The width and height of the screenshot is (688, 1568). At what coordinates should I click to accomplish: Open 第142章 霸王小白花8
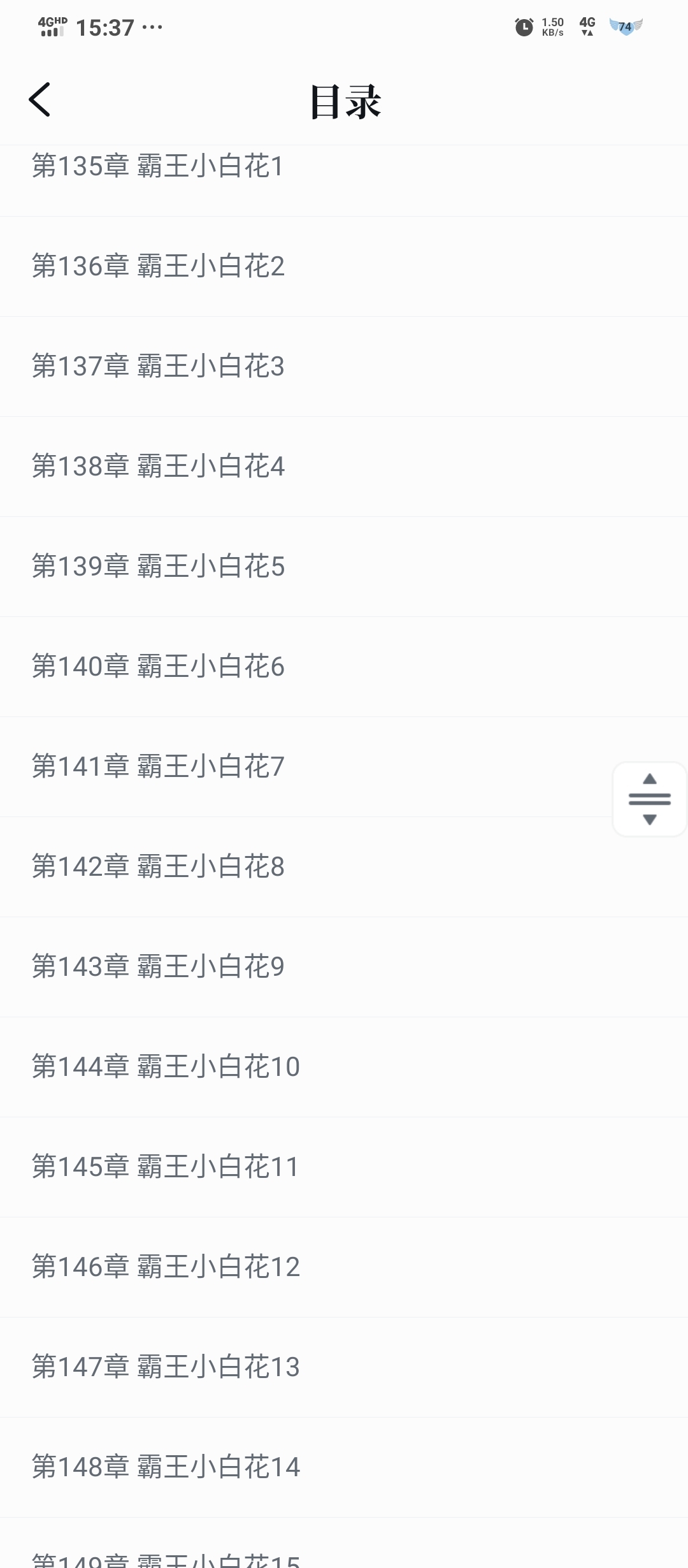tap(158, 867)
